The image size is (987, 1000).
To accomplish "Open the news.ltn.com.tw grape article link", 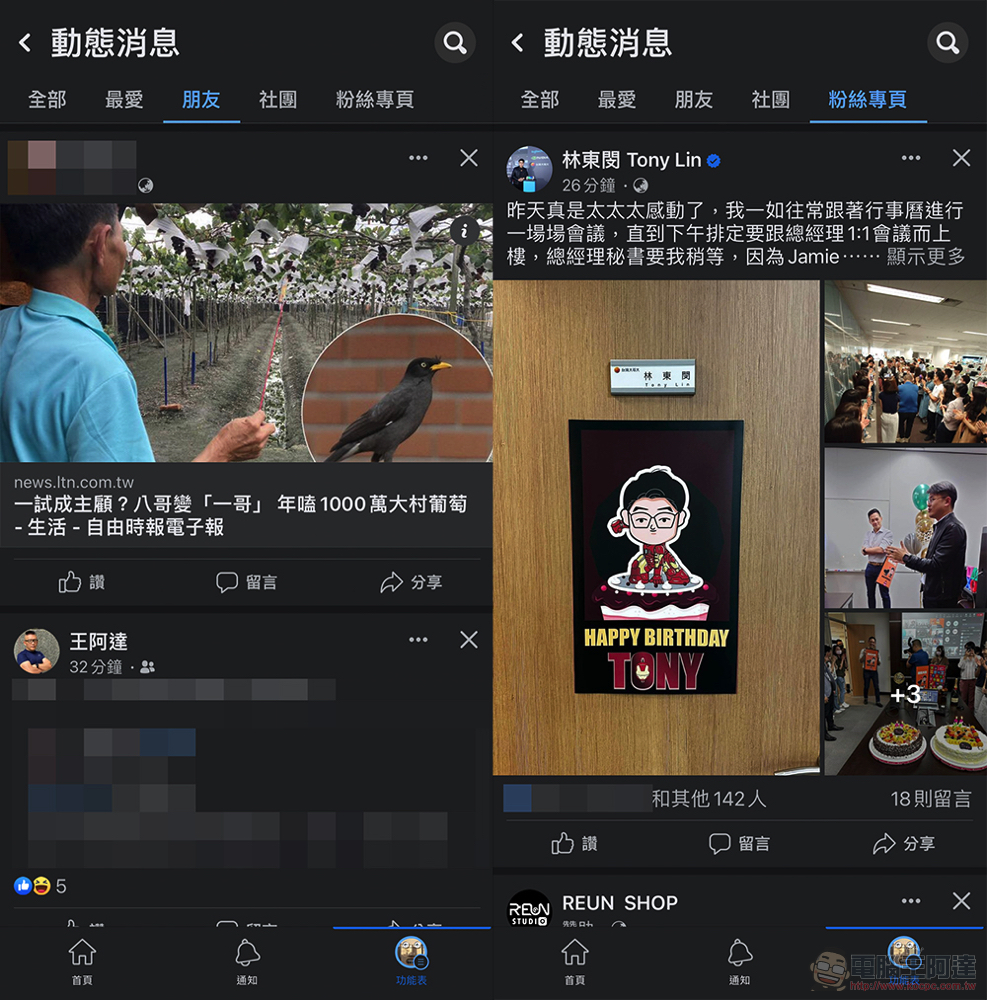I will (x=240, y=505).
